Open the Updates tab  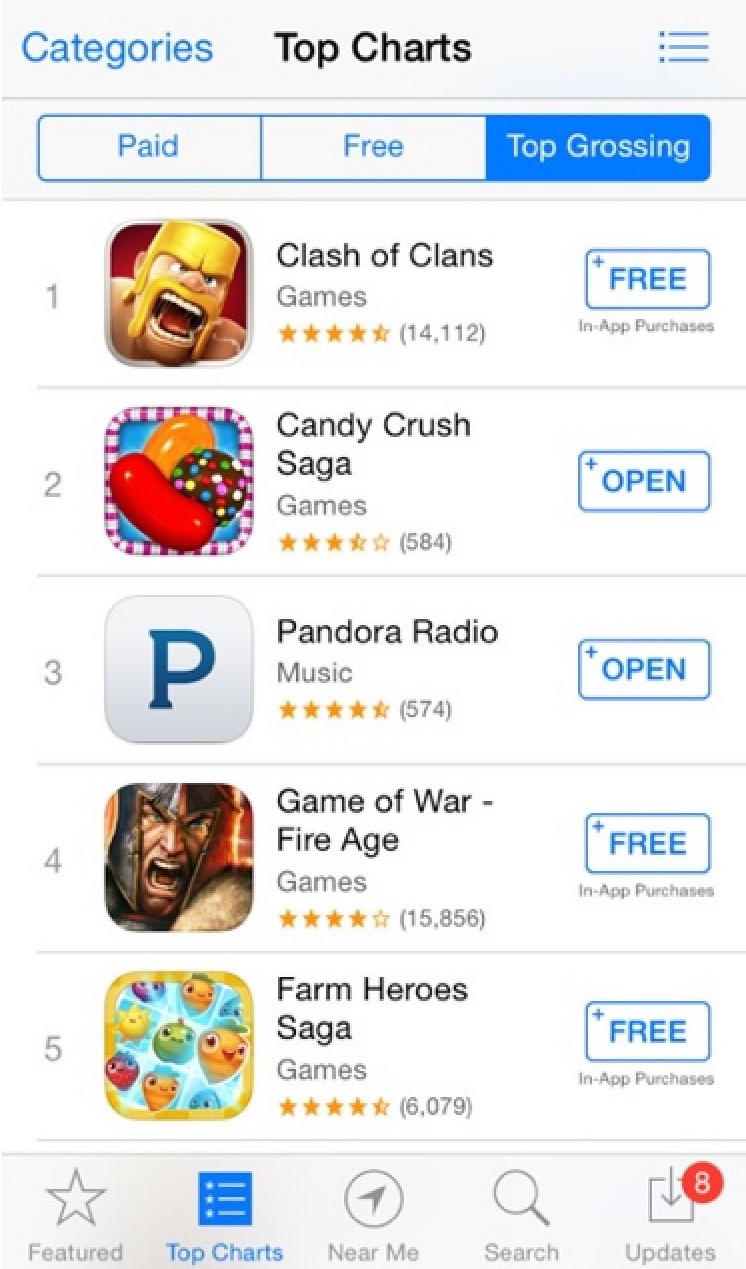[670, 1215]
